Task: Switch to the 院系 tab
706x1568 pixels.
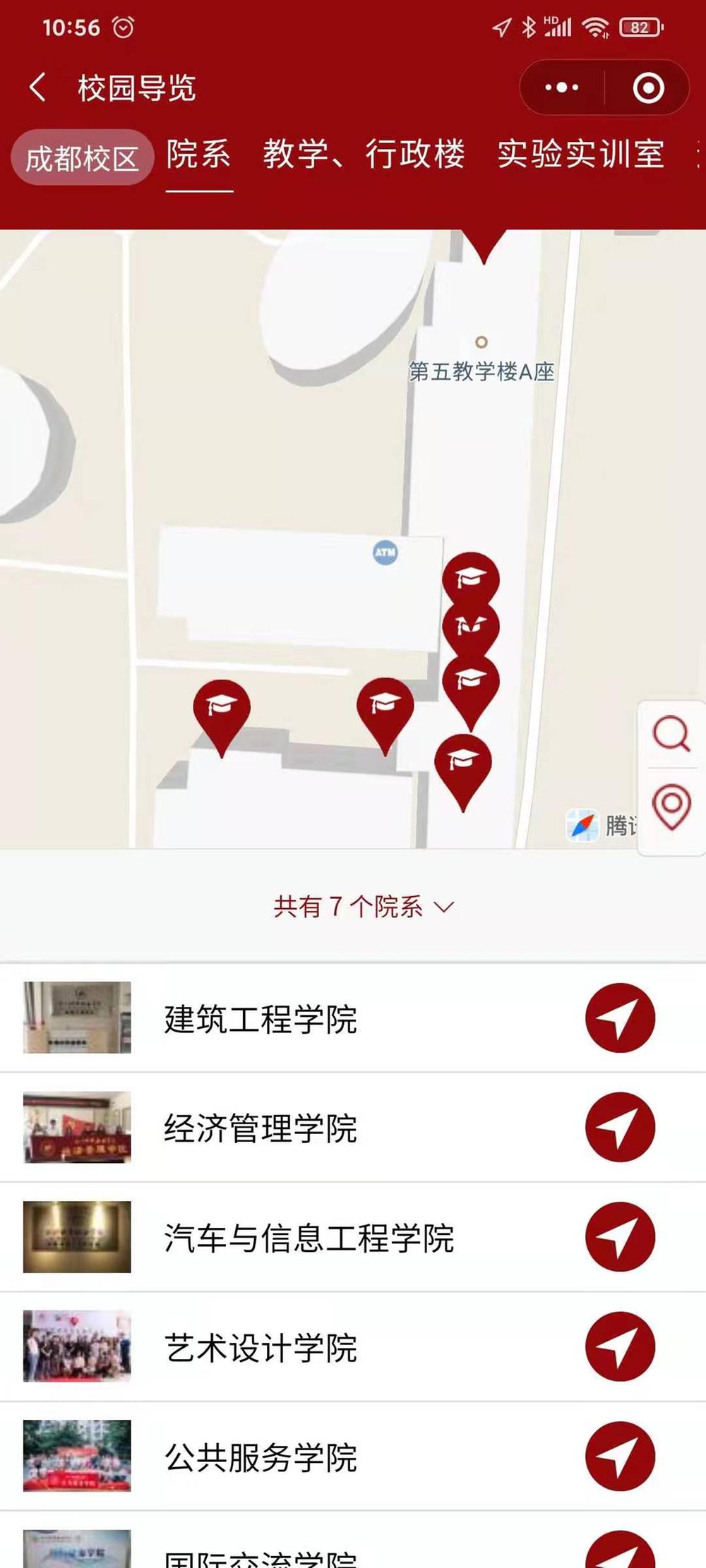Action: (x=198, y=155)
